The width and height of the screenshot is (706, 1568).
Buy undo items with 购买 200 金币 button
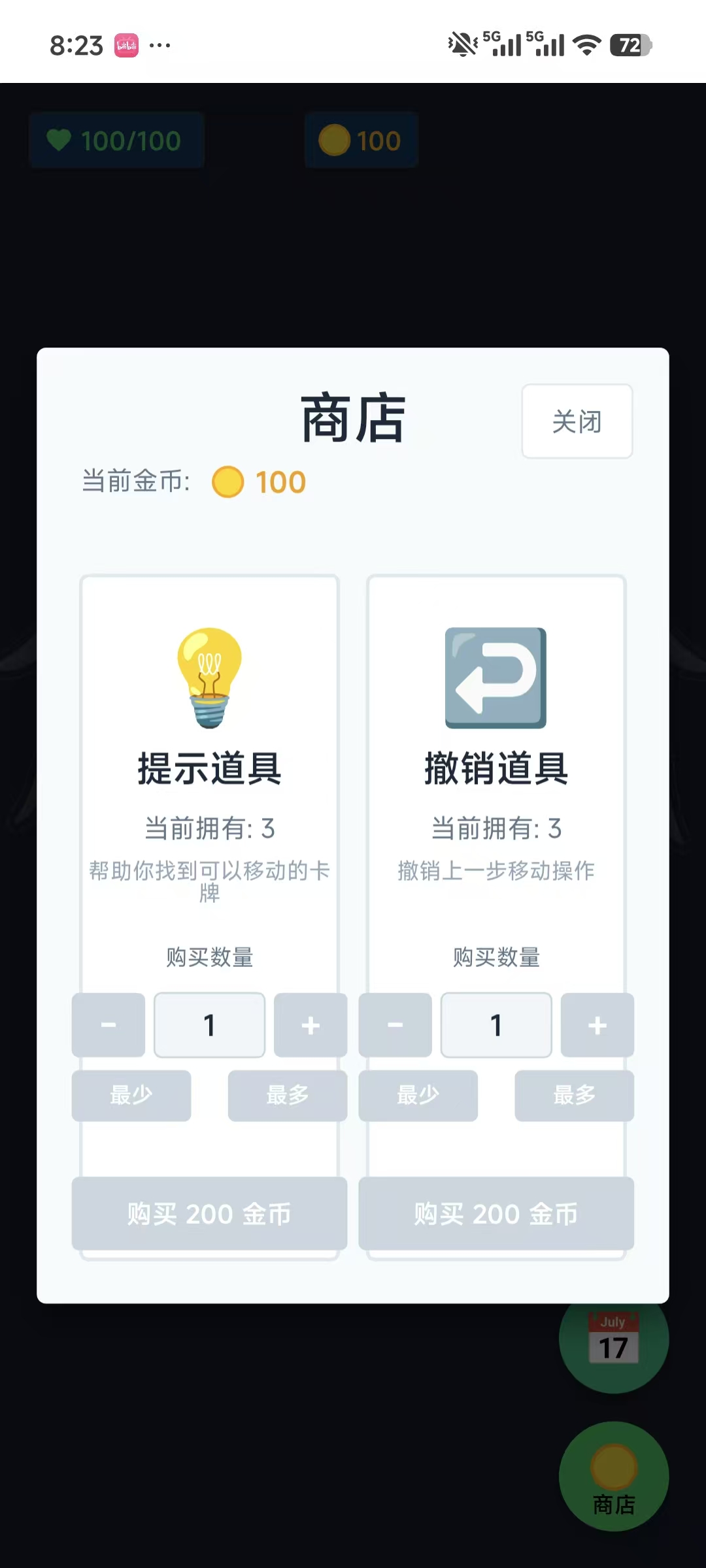495,1214
